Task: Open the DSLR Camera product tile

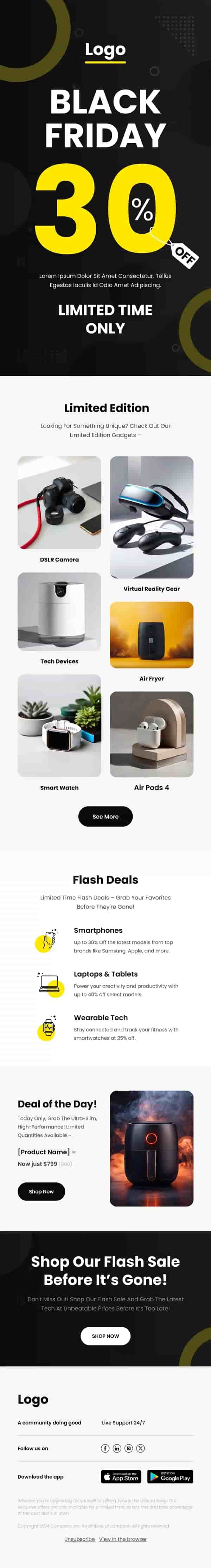Action: [59, 503]
